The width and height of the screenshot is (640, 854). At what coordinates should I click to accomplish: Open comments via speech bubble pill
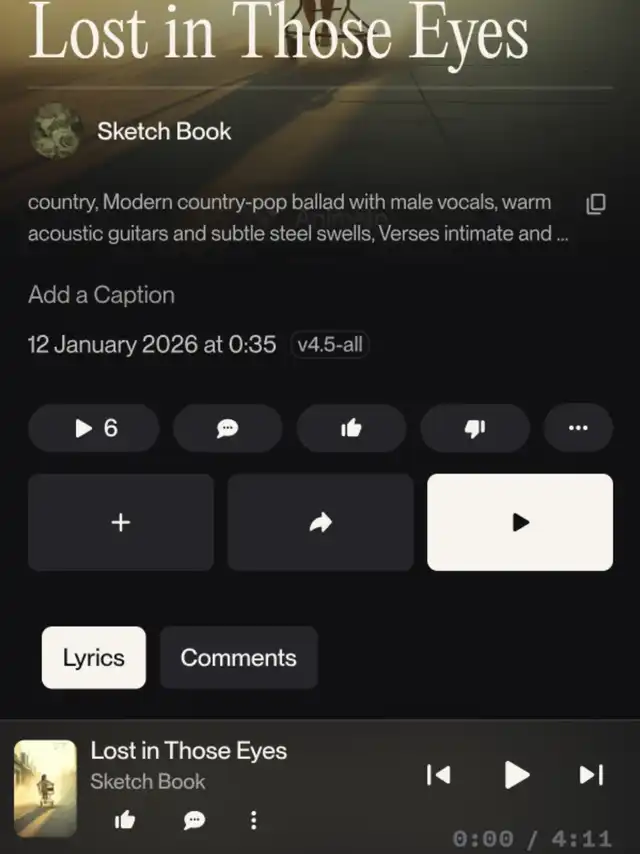click(227, 428)
